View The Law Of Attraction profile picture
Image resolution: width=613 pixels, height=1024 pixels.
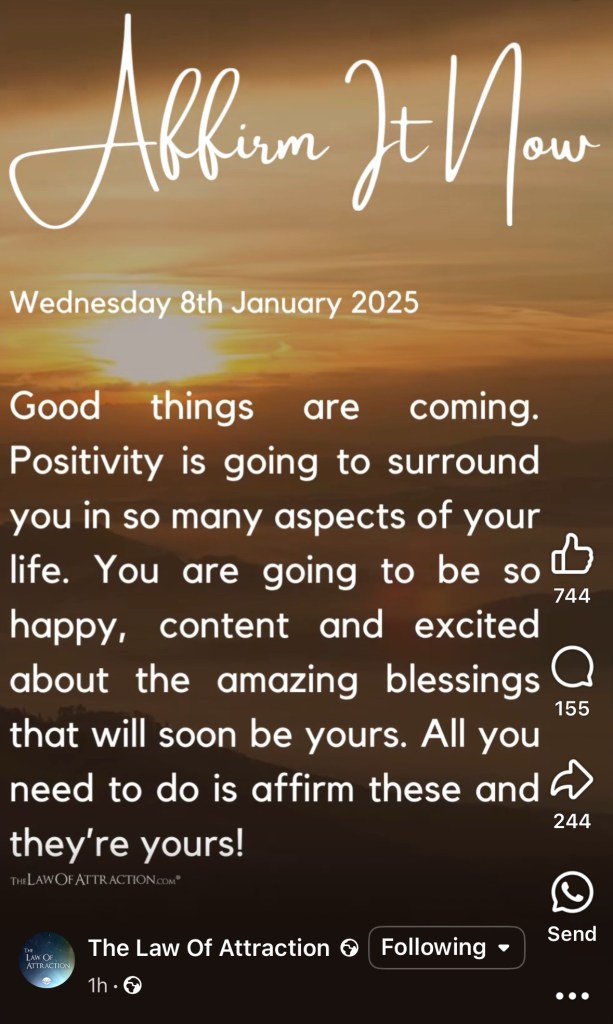[47, 960]
